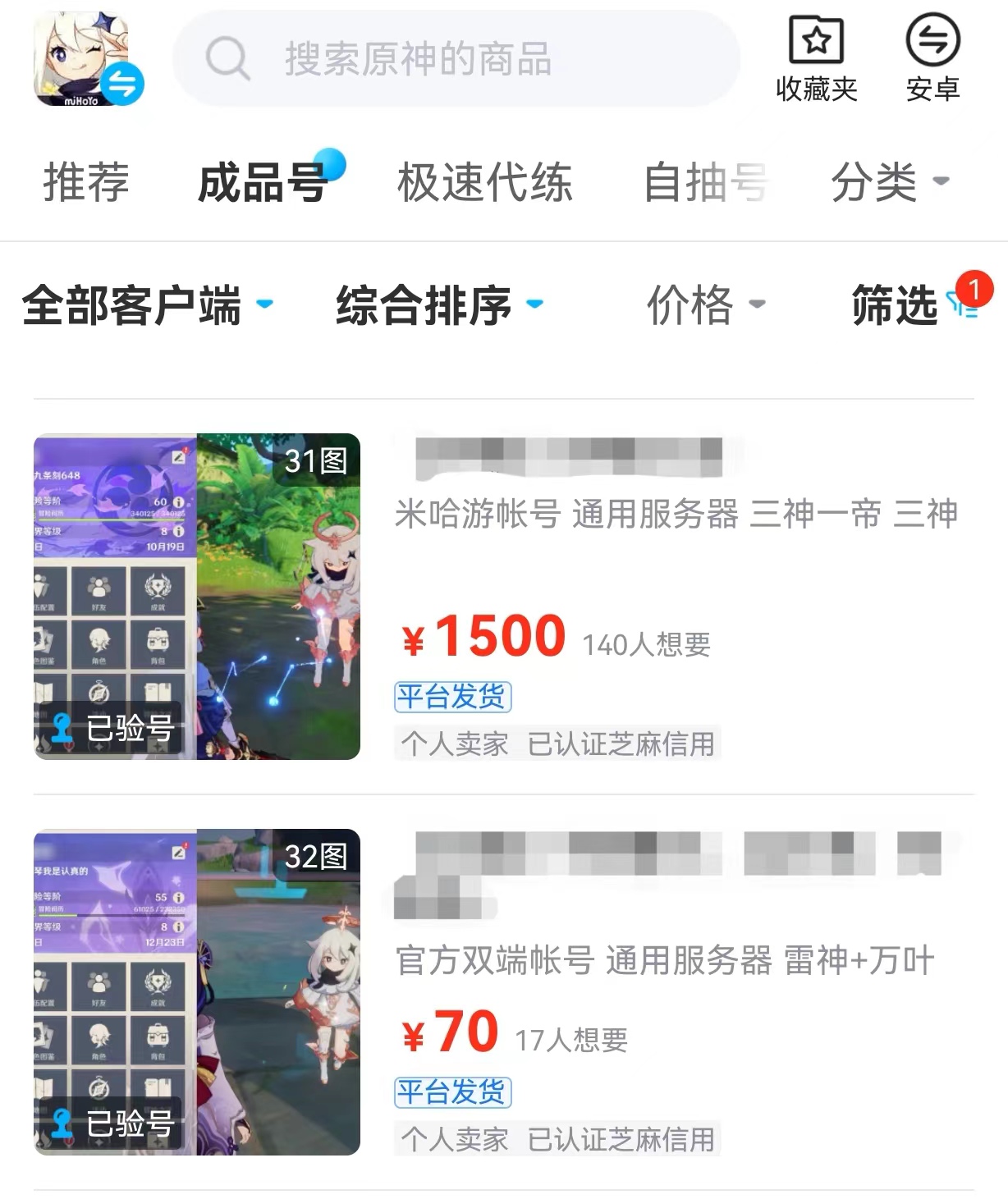The height and width of the screenshot is (1199, 1008).
Task: Open the 全部客户端 client dropdown
Action: click(146, 305)
